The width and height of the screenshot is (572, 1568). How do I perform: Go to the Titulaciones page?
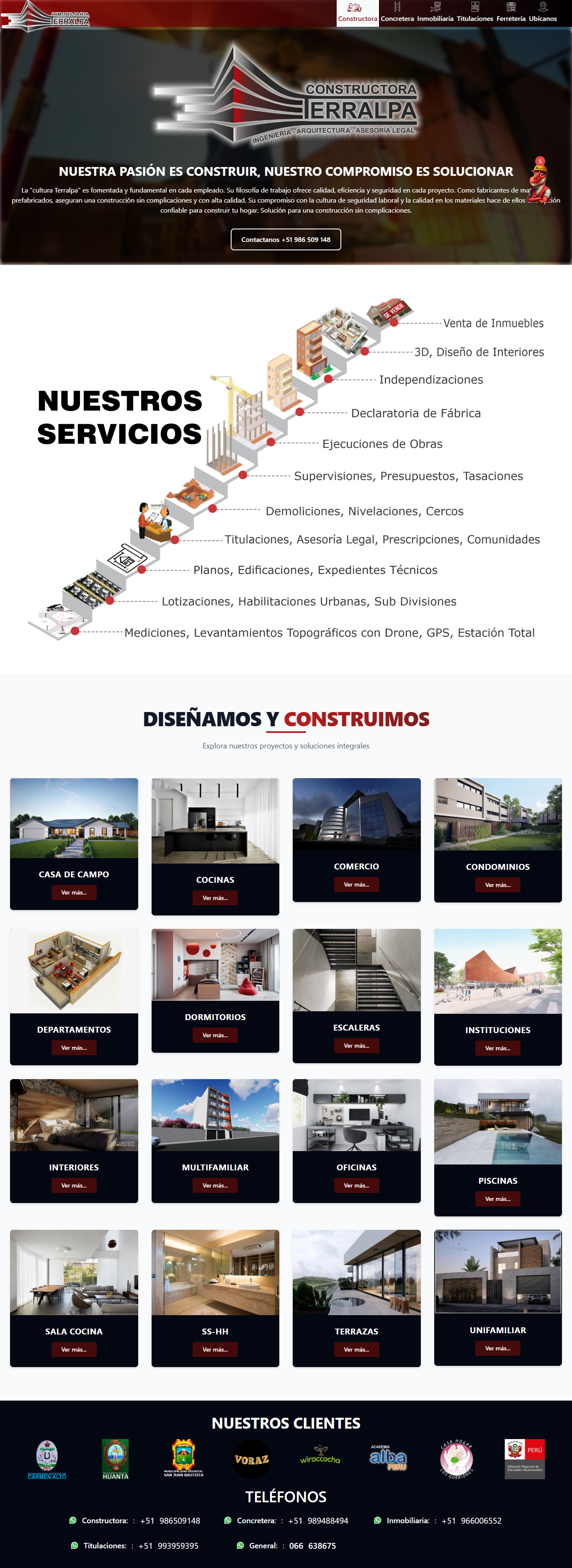[x=474, y=13]
